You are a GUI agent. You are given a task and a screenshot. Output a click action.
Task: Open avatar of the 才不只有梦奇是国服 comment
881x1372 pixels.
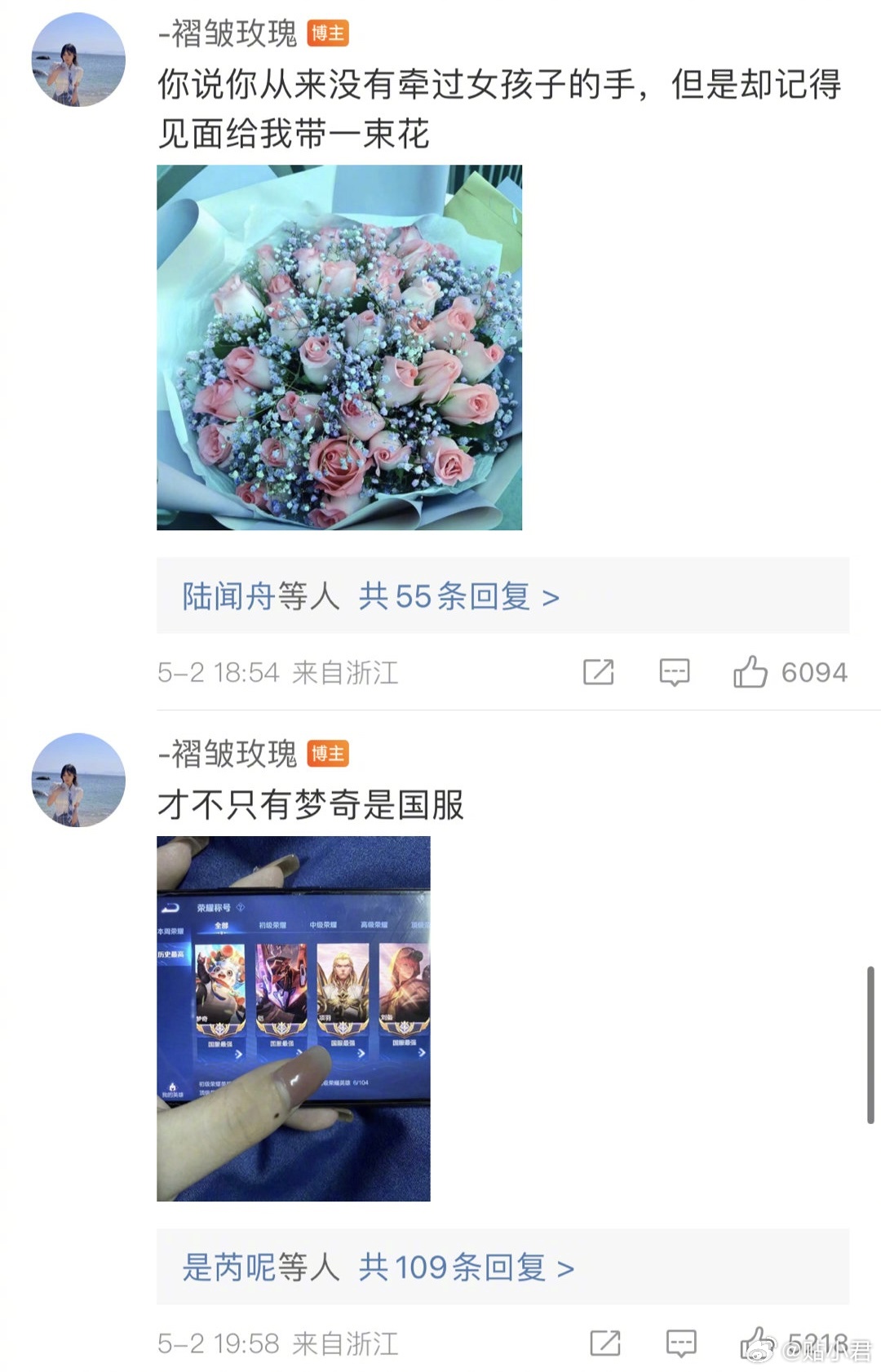(78, 780)
